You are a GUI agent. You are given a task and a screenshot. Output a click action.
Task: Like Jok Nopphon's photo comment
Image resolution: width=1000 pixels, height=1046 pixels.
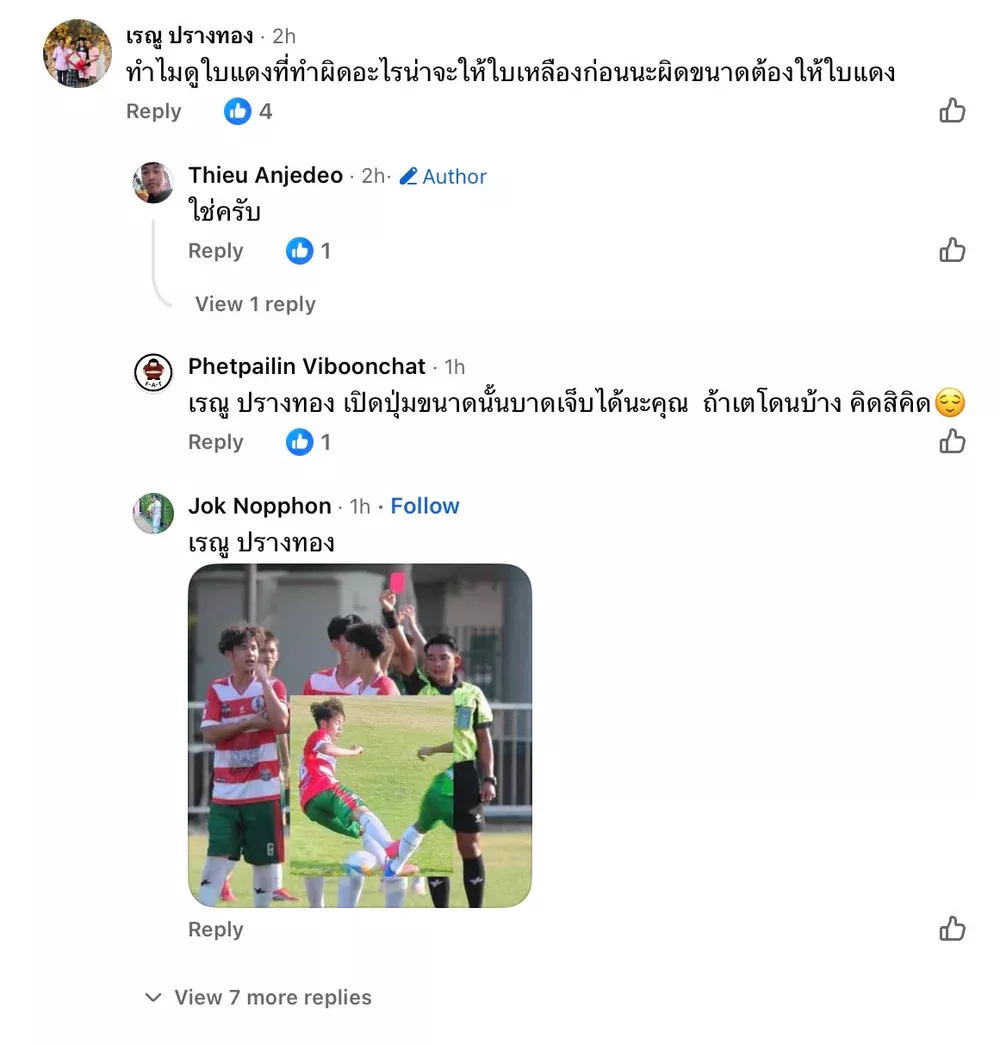[x=952, y=929]
